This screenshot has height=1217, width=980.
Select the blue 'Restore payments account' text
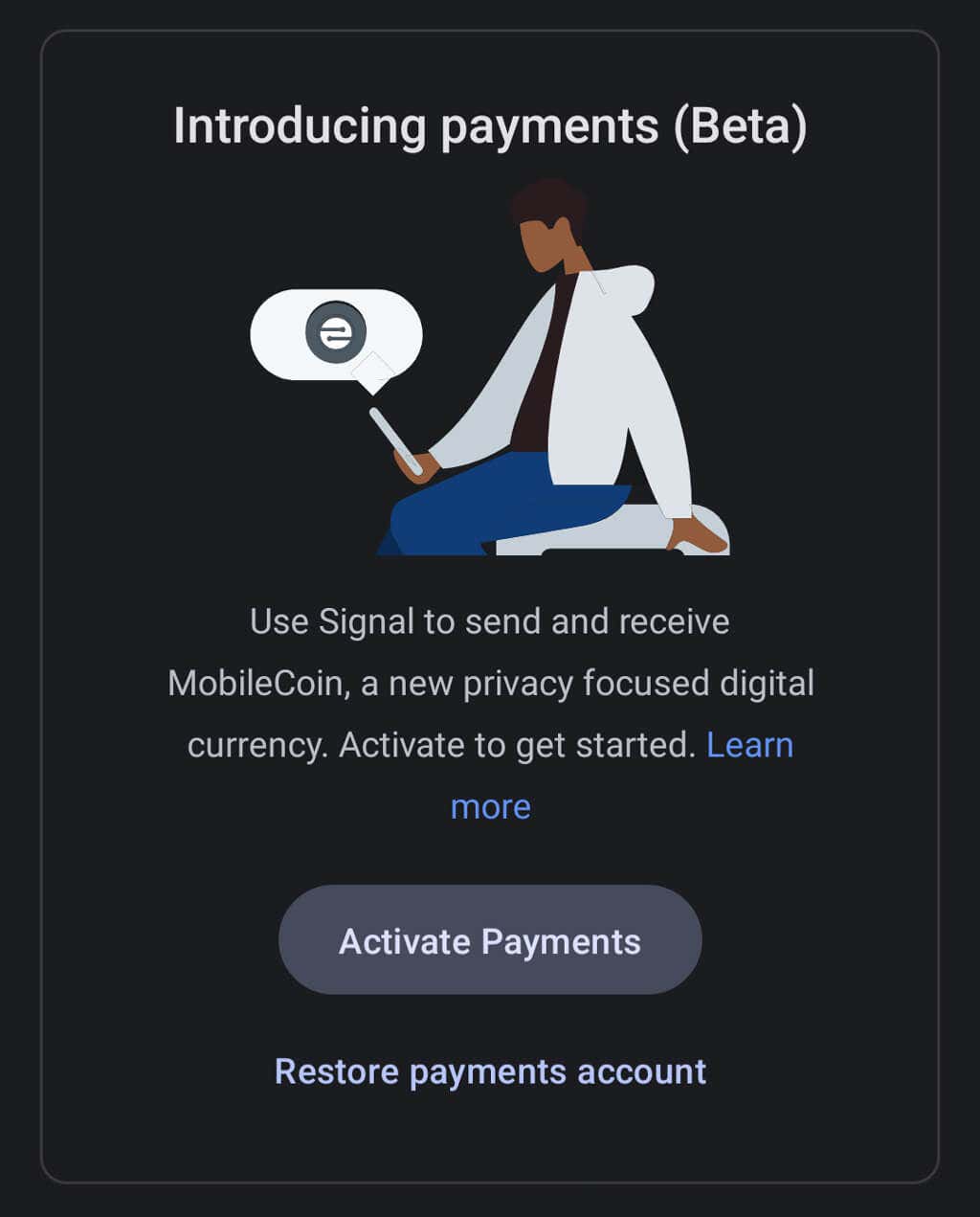(x=490, y=1071)
